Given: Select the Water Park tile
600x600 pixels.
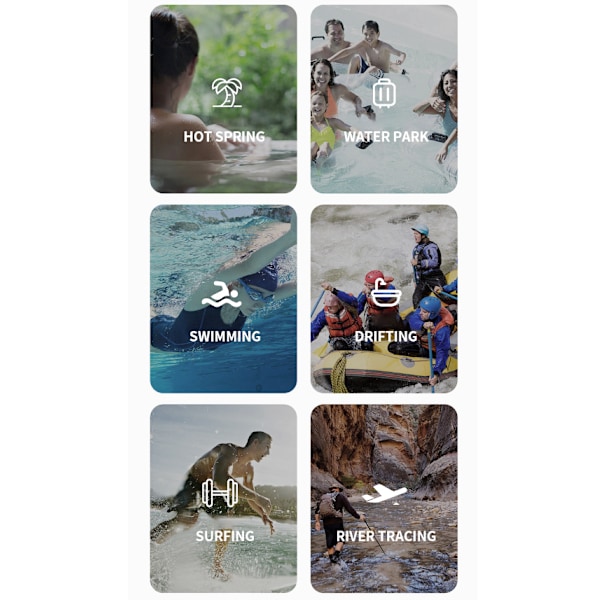Looking at the screenshot, I should click(x=384, y=100).
